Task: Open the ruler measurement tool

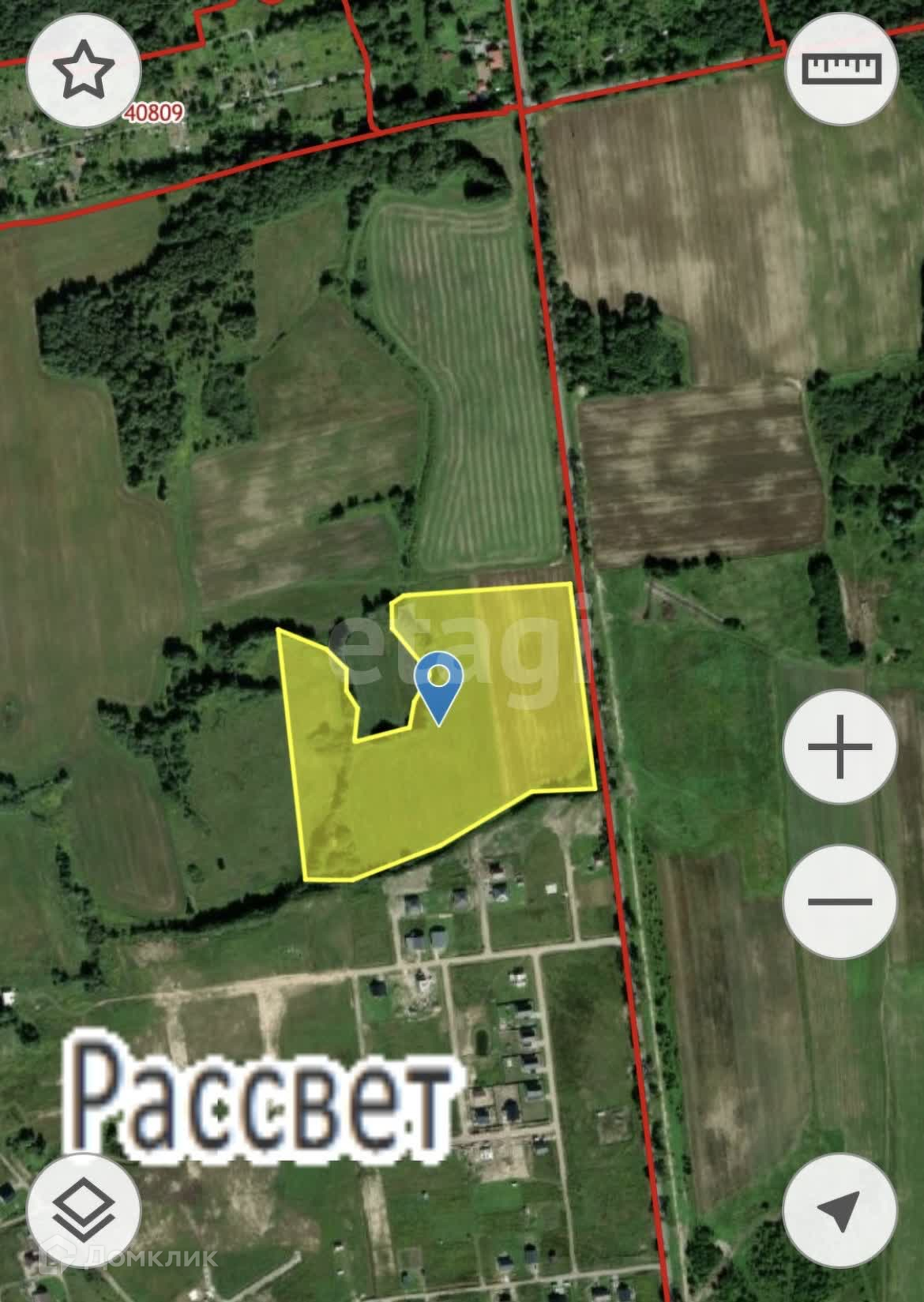Action: point(841,69)
